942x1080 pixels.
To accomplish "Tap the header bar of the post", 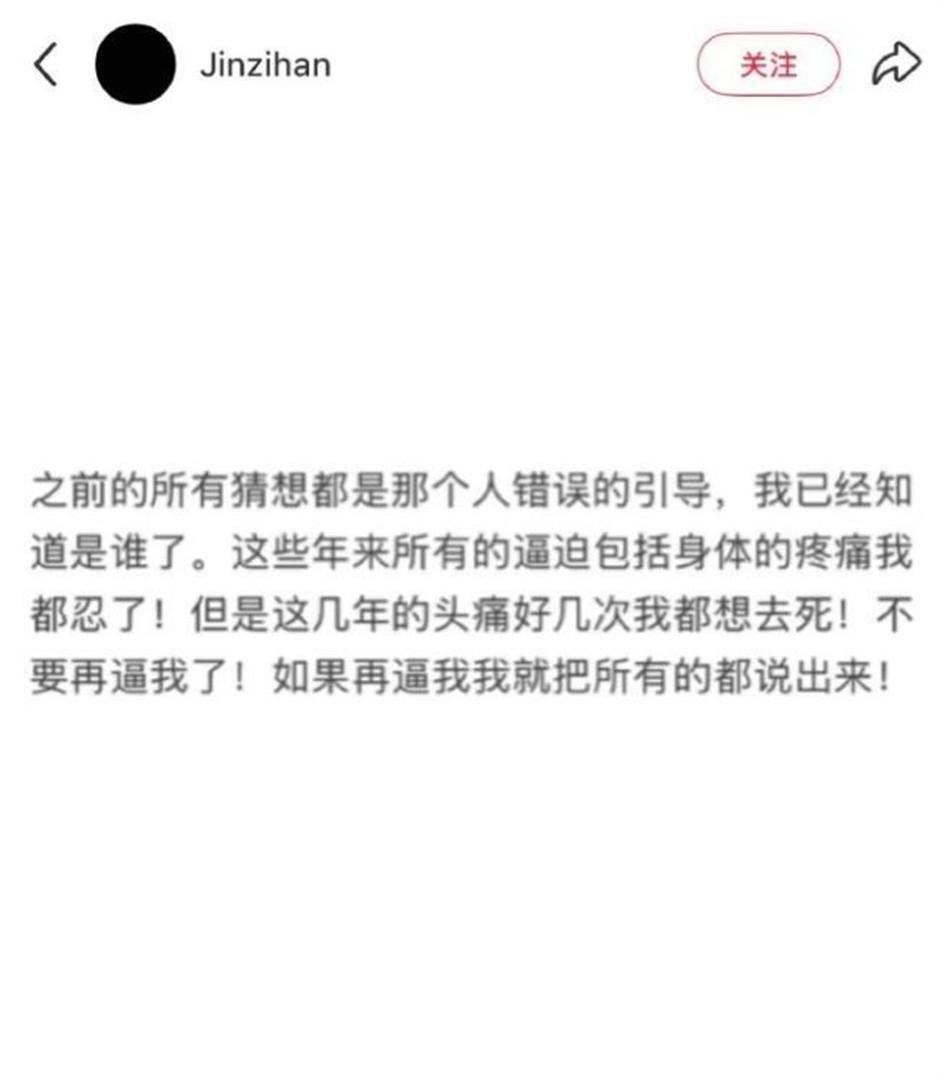I will (470, 64).
